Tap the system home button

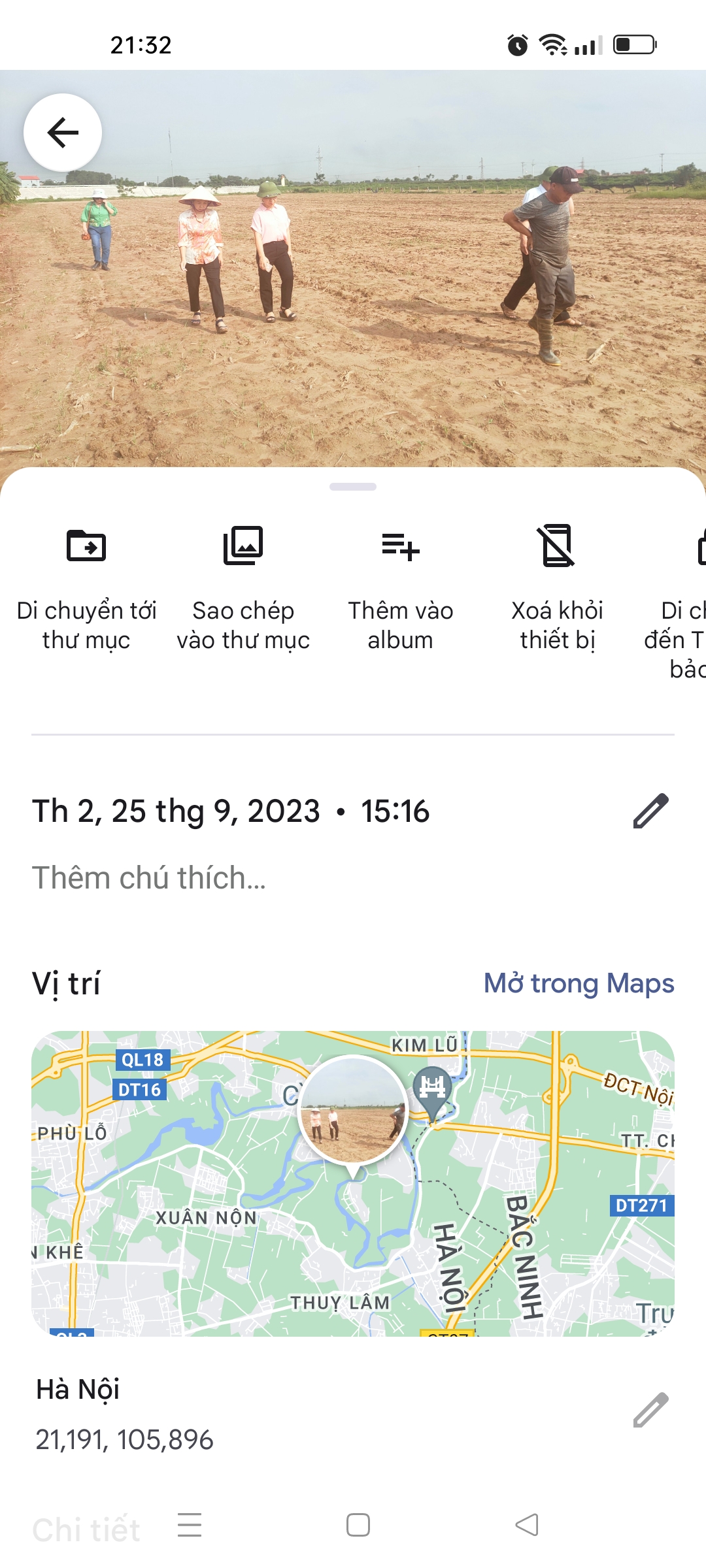tap(358, 1525)
